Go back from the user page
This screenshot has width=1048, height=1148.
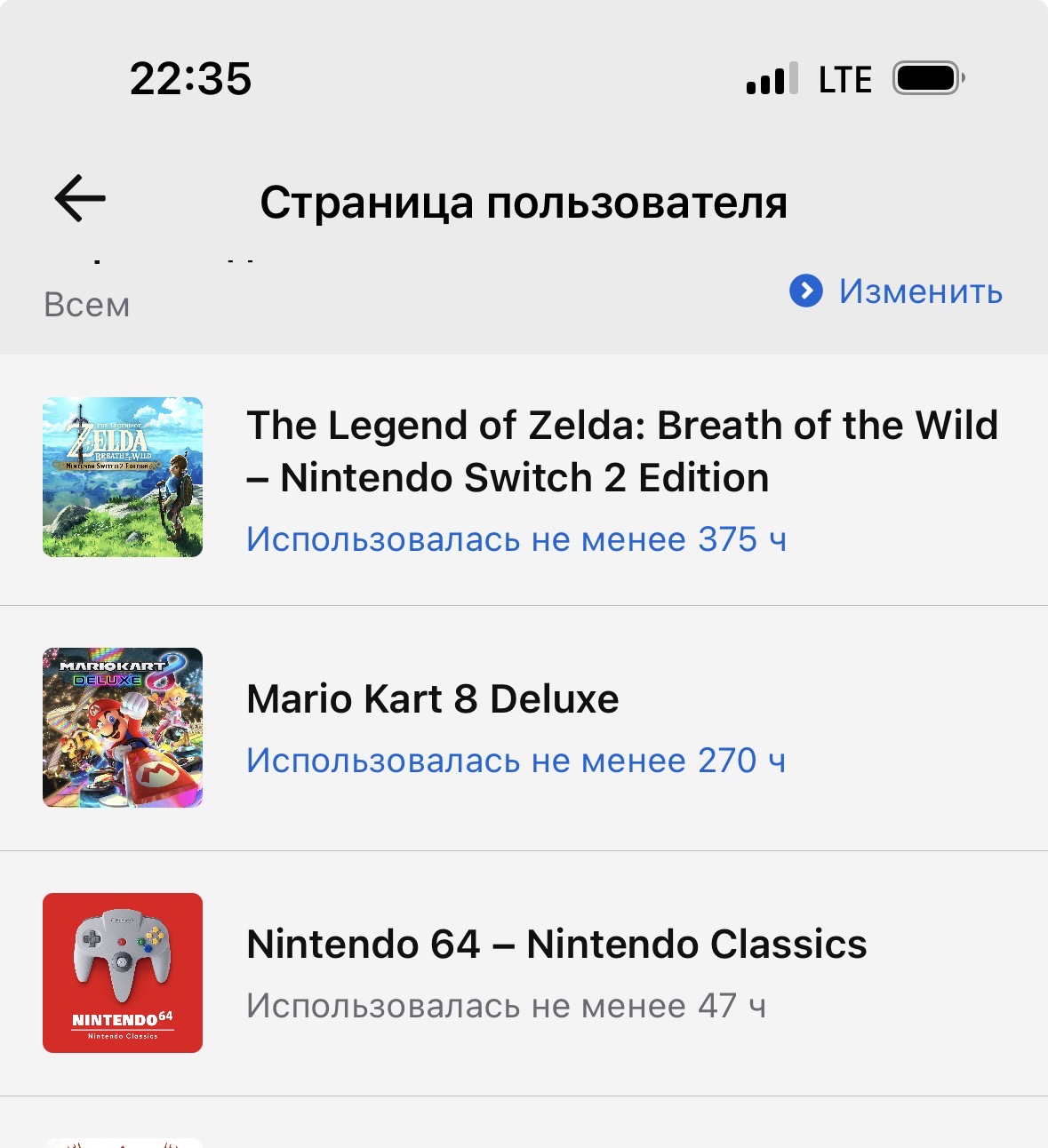80,198
